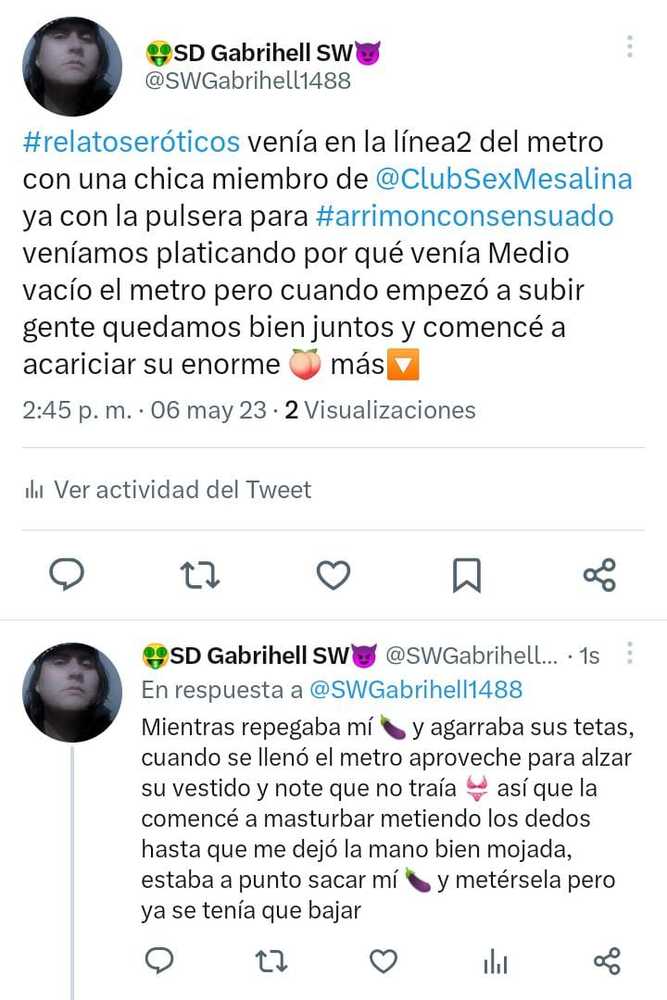Screen dimensions: 667x1000
Task: View analytics of the reply tweet
Action: point(495,962)
